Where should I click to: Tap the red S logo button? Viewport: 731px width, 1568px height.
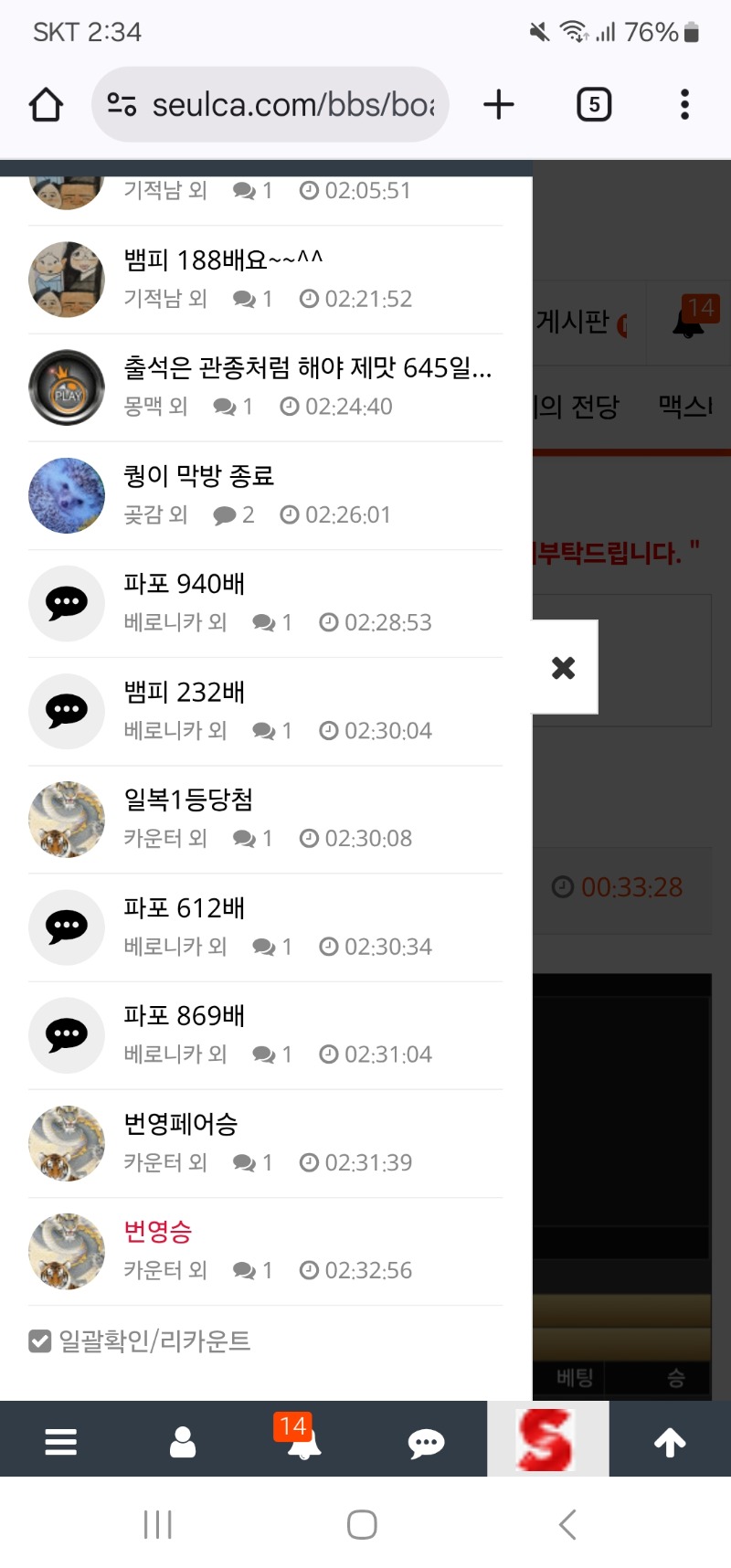click(x=547, y=1440)
